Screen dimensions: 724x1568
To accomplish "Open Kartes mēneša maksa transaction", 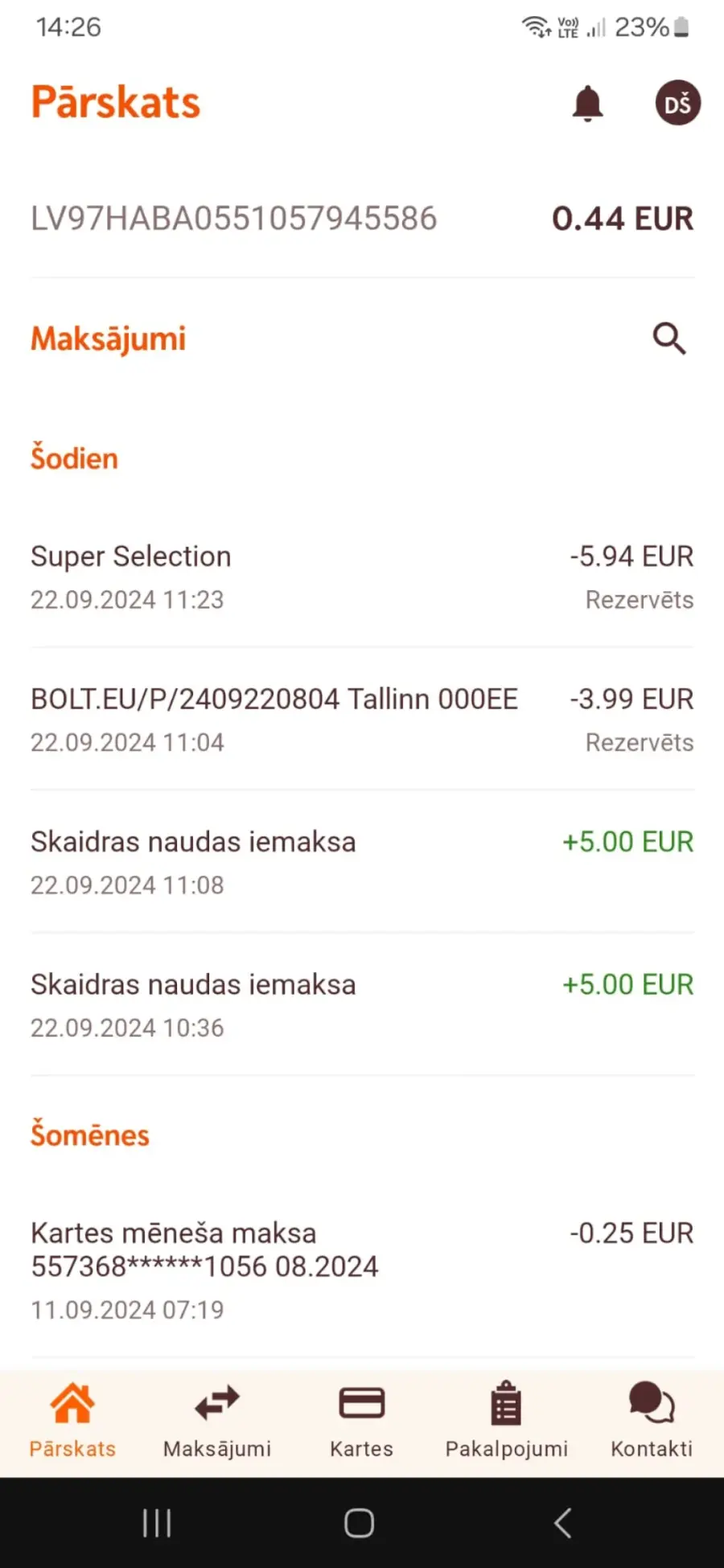I will [x=362, y=1270].
